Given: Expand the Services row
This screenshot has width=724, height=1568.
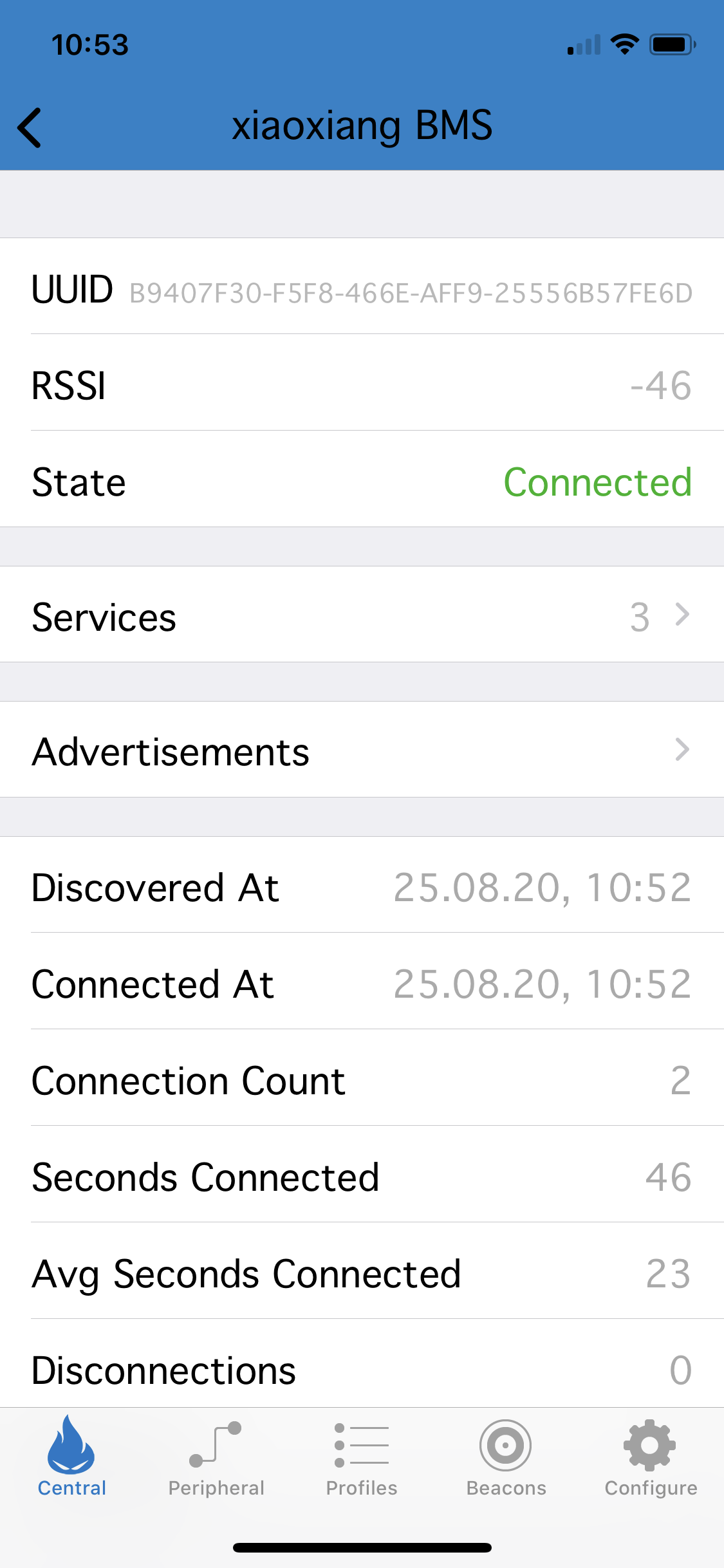Looking at the screenshot, I should [362, 615].
